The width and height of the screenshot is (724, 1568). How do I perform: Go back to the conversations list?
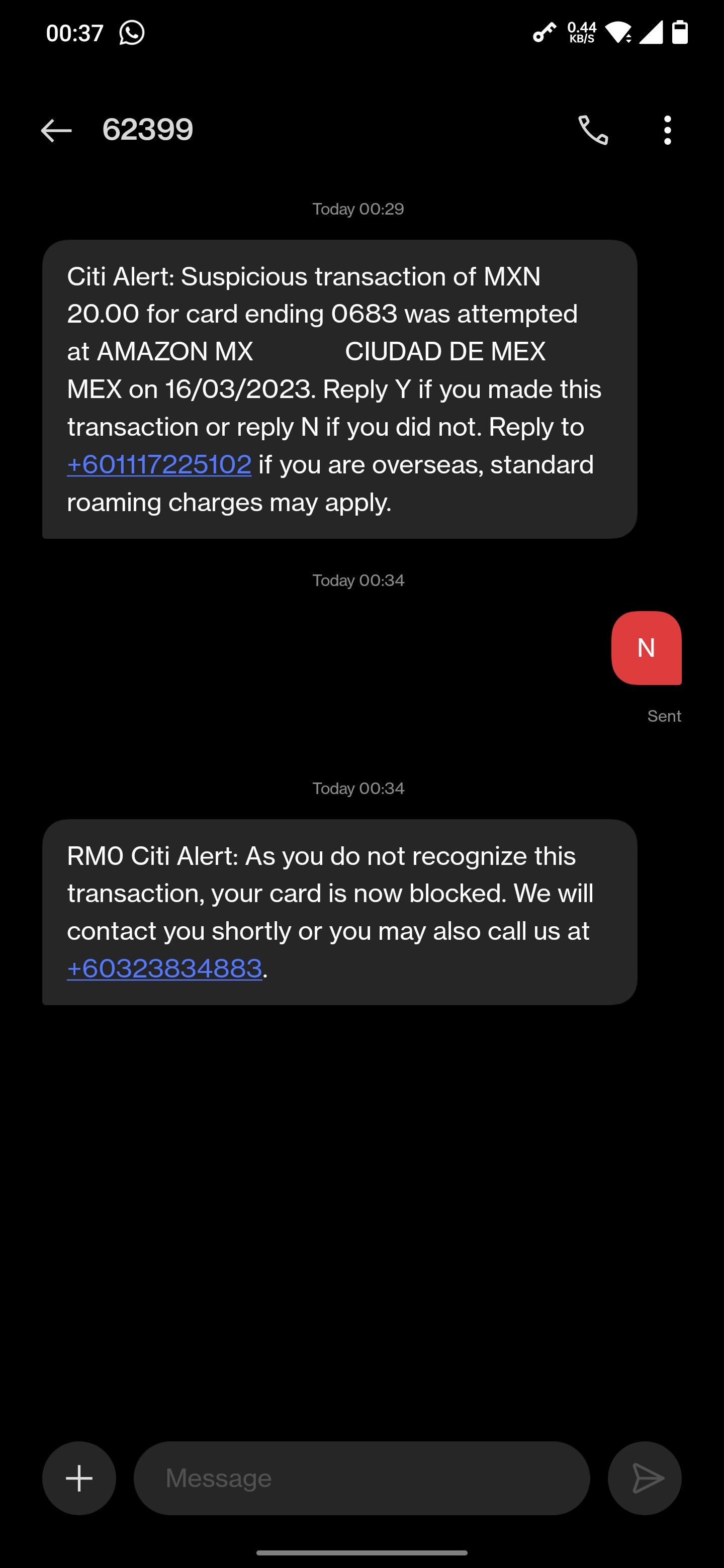tap(56, 130)
